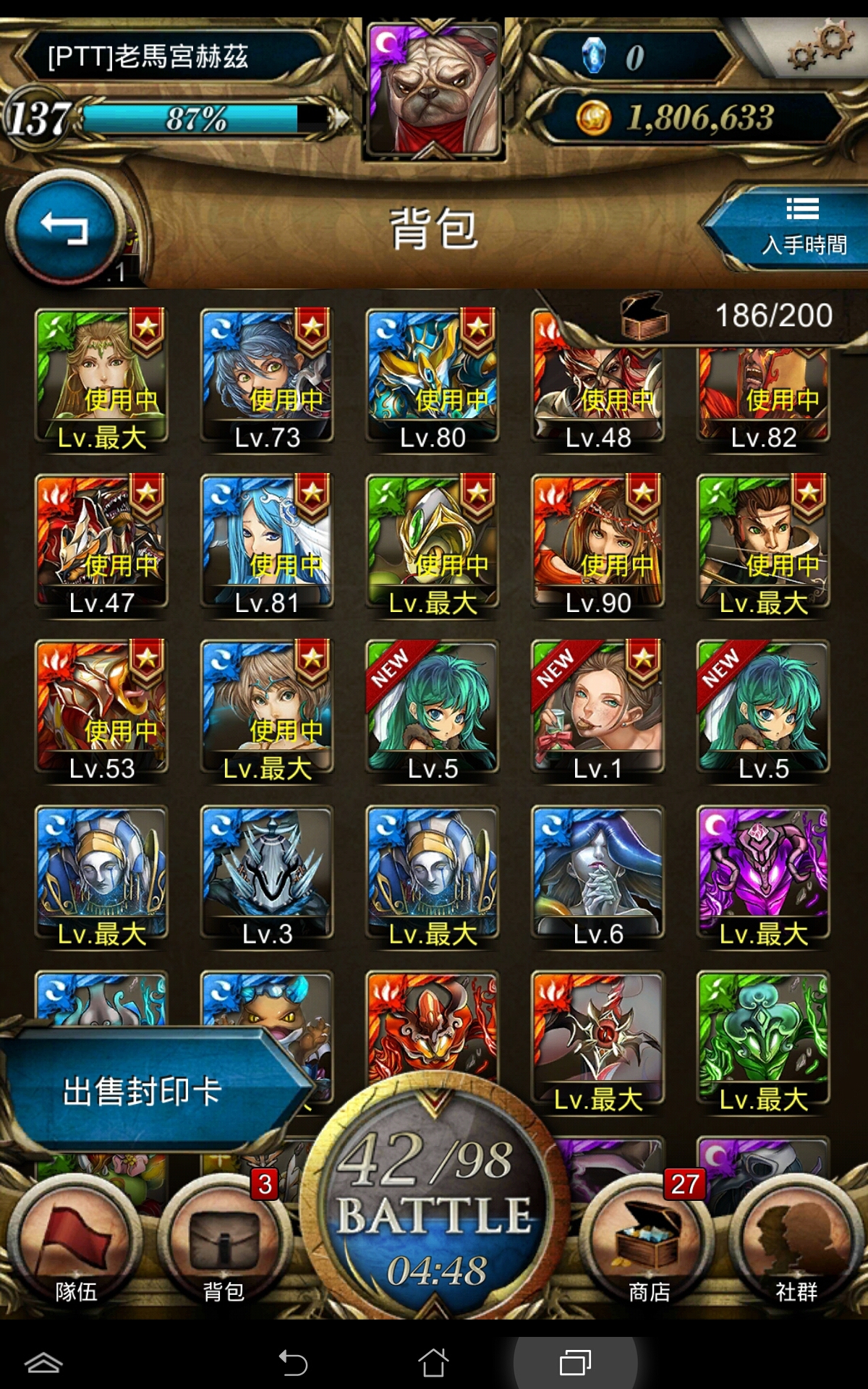Select the Lv.90 fire card

coord(597,544)
